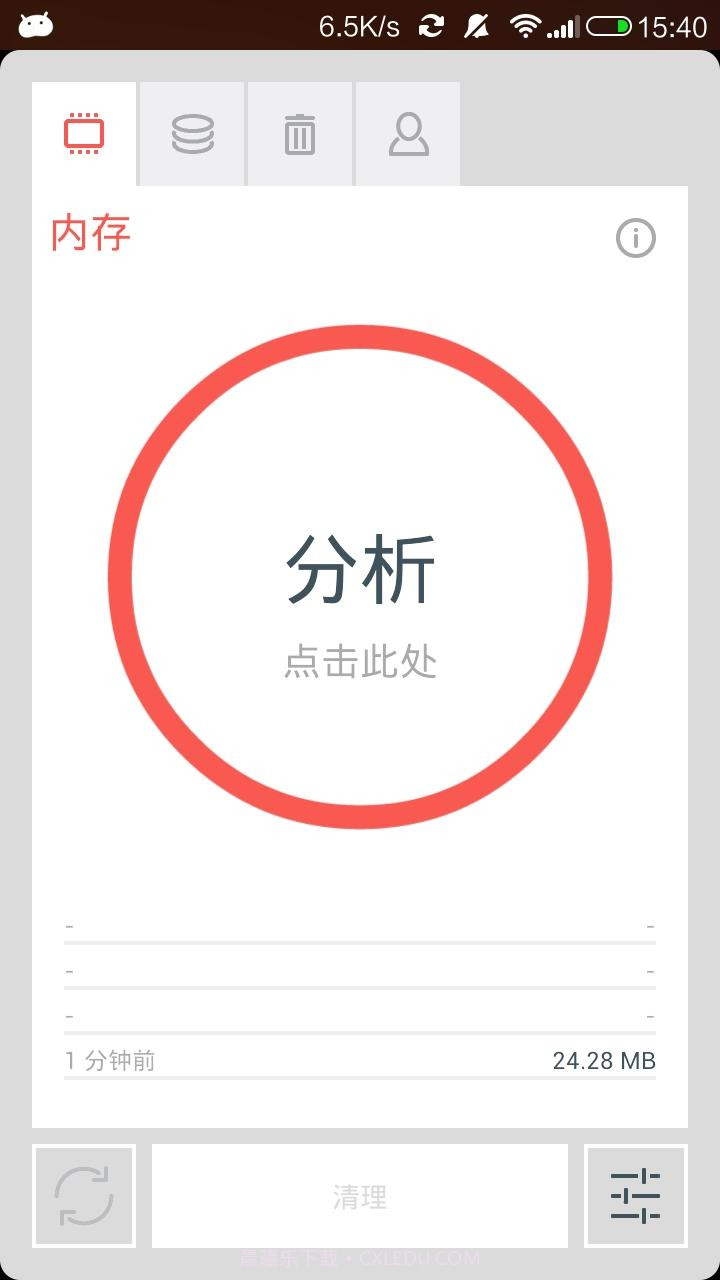The width and height of the screenshot is (720, 1280).
Task: Tap the refresh icon at bottom left
Action: [84, 1195]
